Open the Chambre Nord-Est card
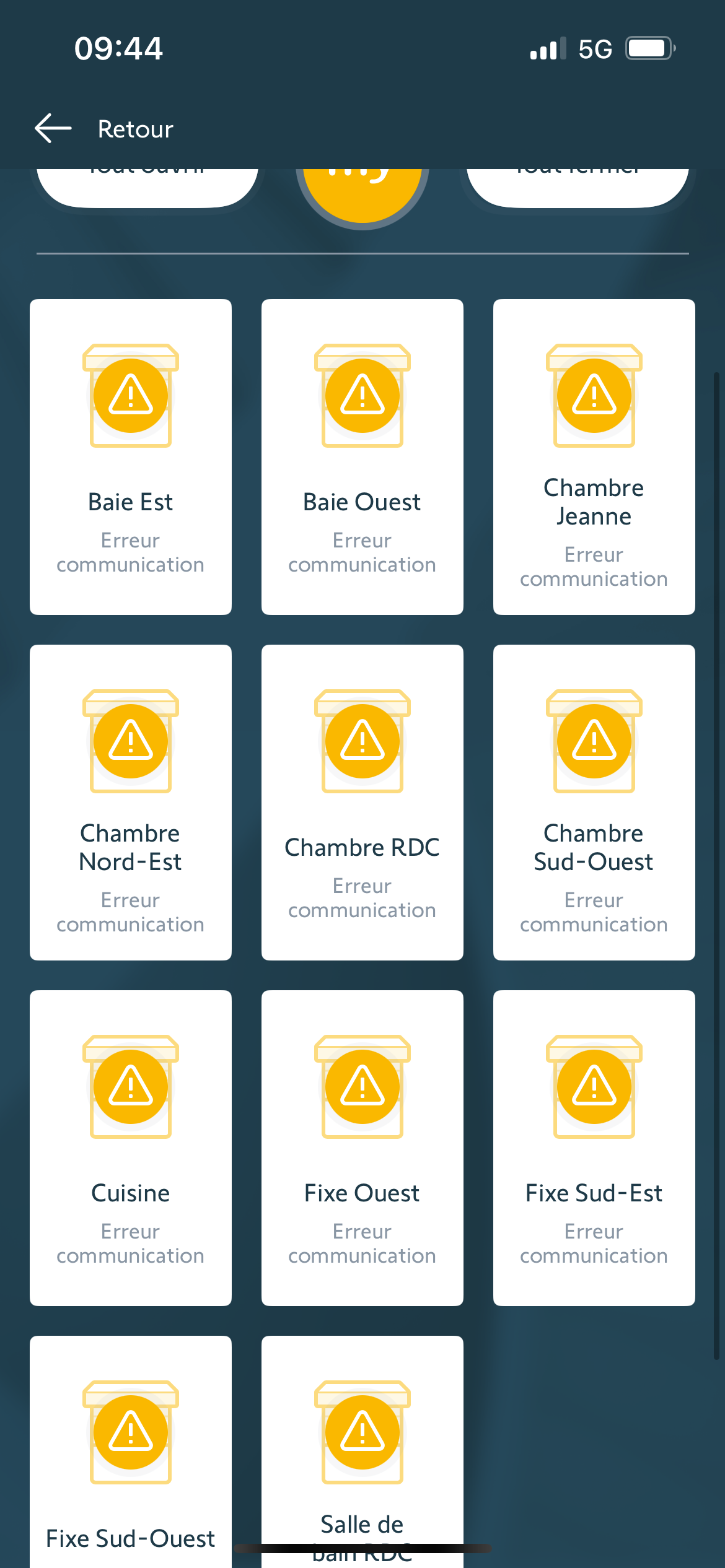The height and width of the screenshot is (1568, 725). click(x=131, y=803)
